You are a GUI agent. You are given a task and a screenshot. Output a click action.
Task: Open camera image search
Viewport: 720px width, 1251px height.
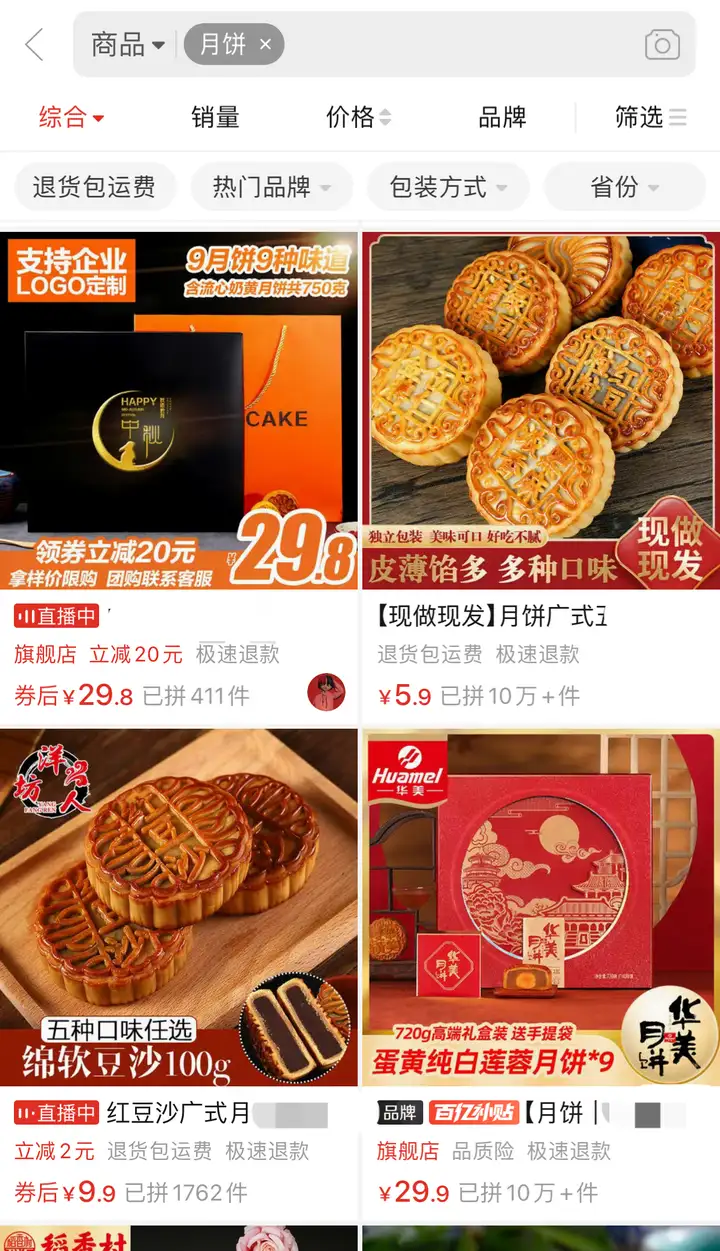click(661, 45)
